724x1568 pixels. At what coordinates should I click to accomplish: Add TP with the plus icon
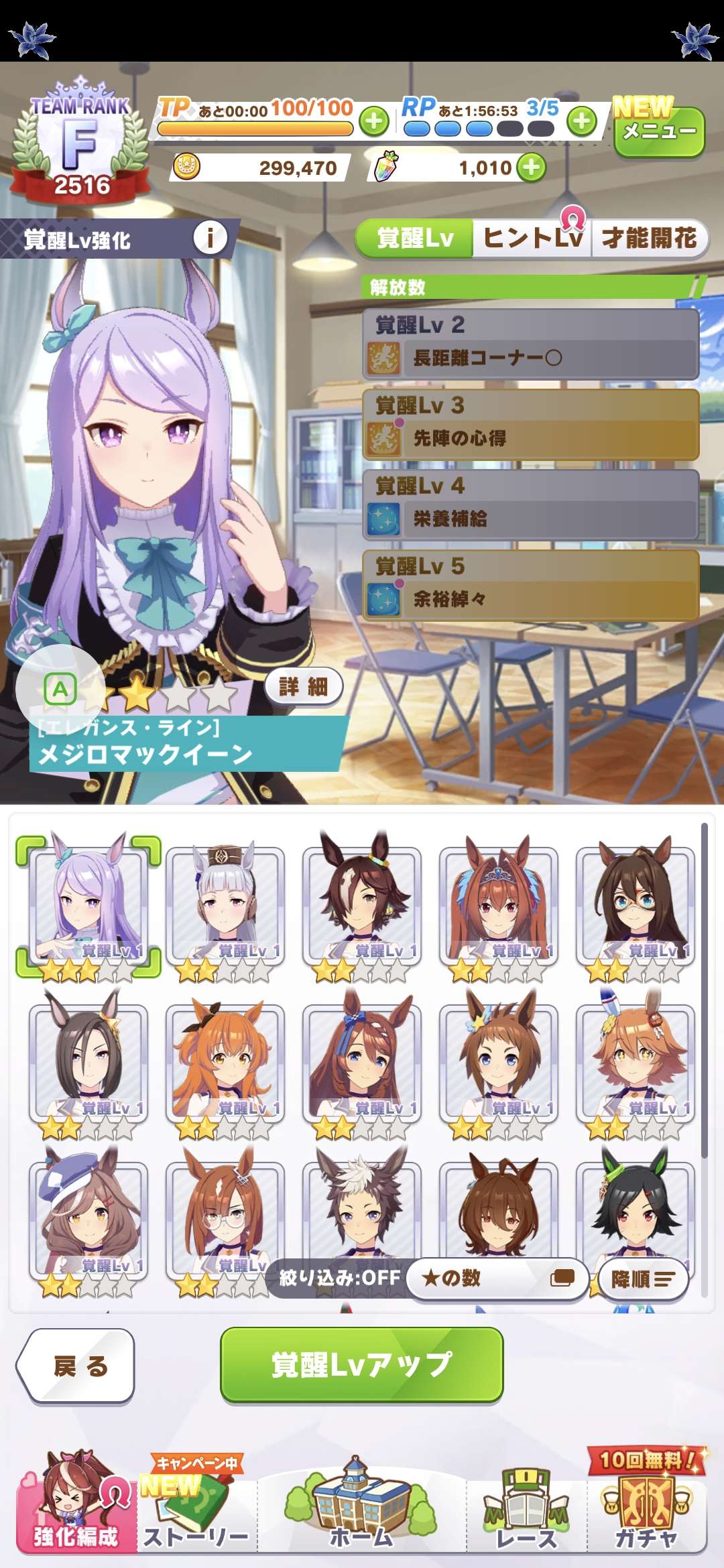[374, 121]
